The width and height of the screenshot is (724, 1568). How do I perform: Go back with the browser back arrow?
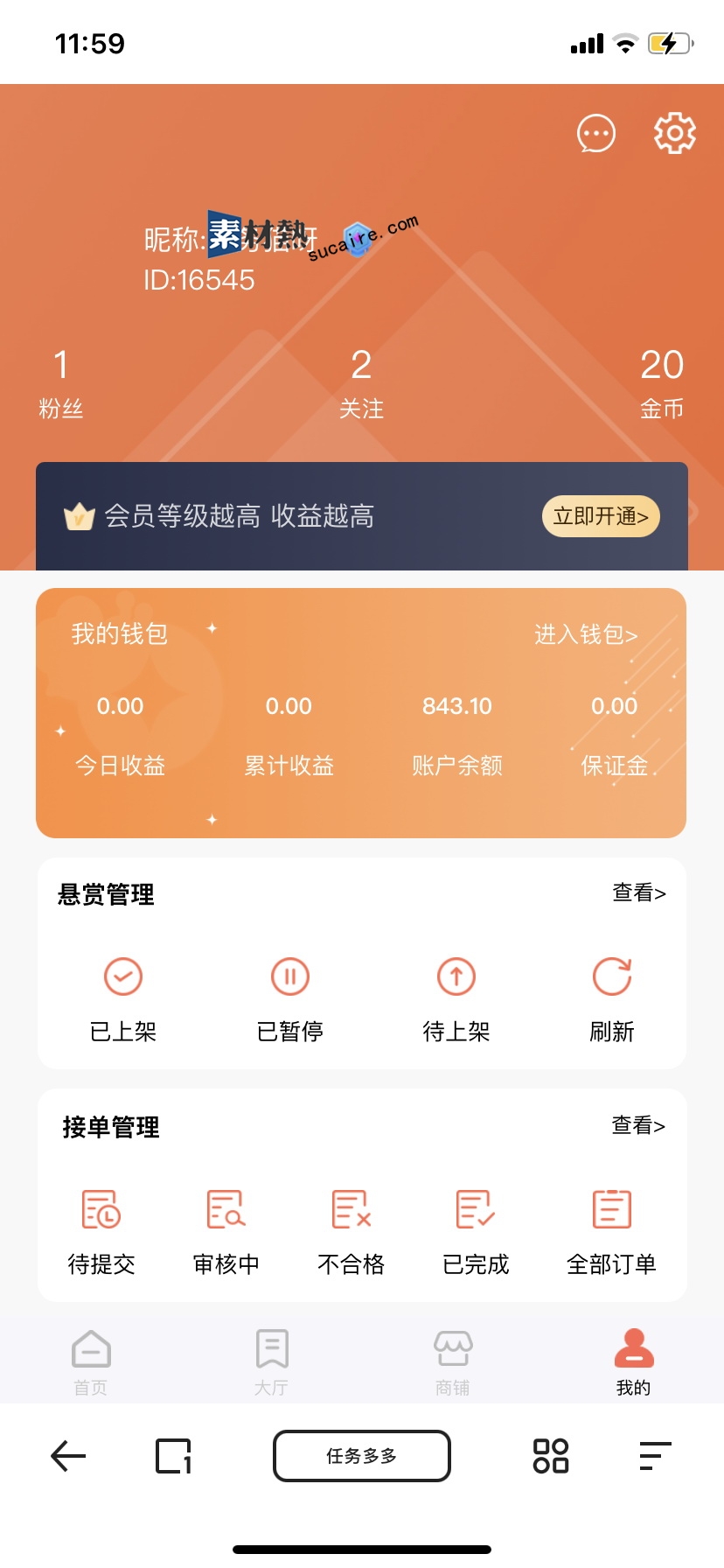coord(68,1456)
